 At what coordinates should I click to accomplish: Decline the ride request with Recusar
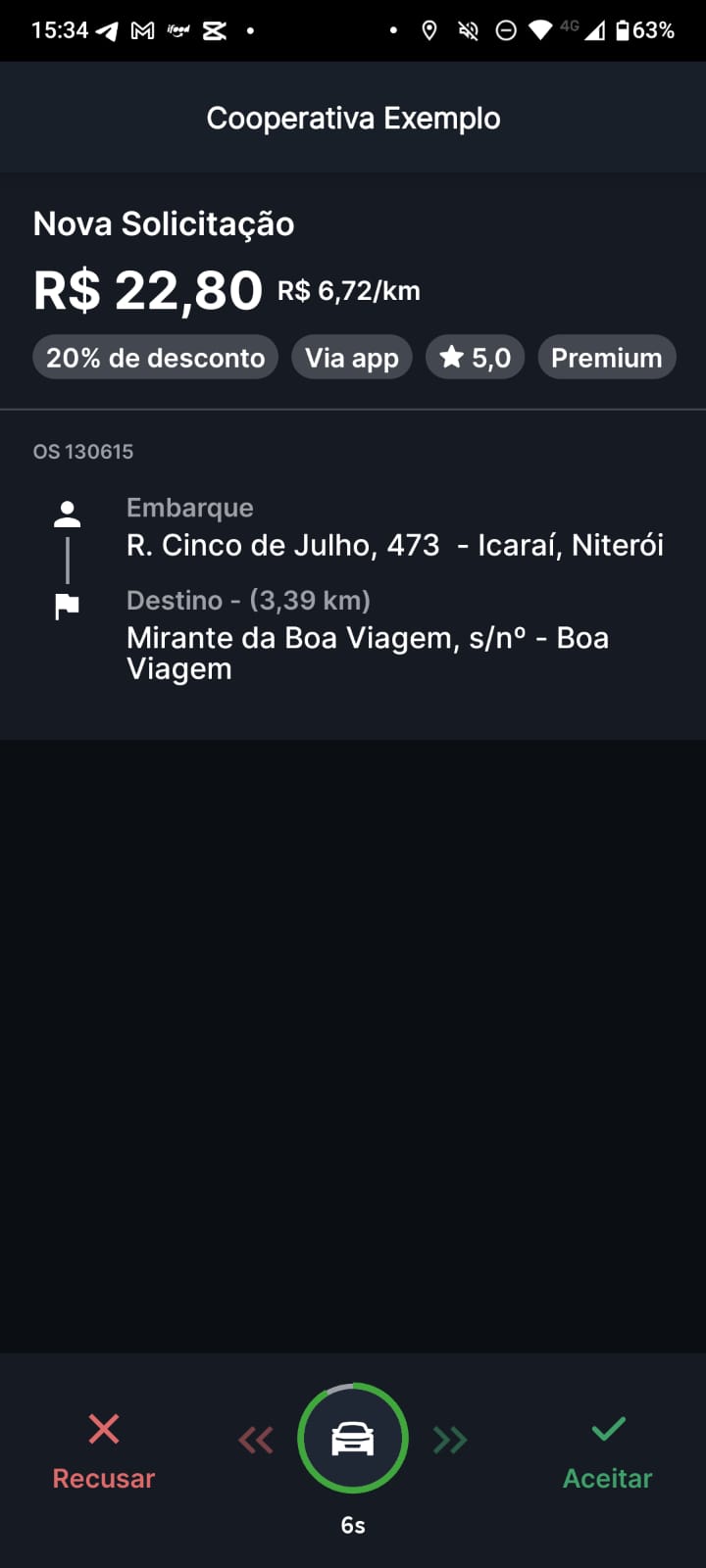click(103, 1452)
